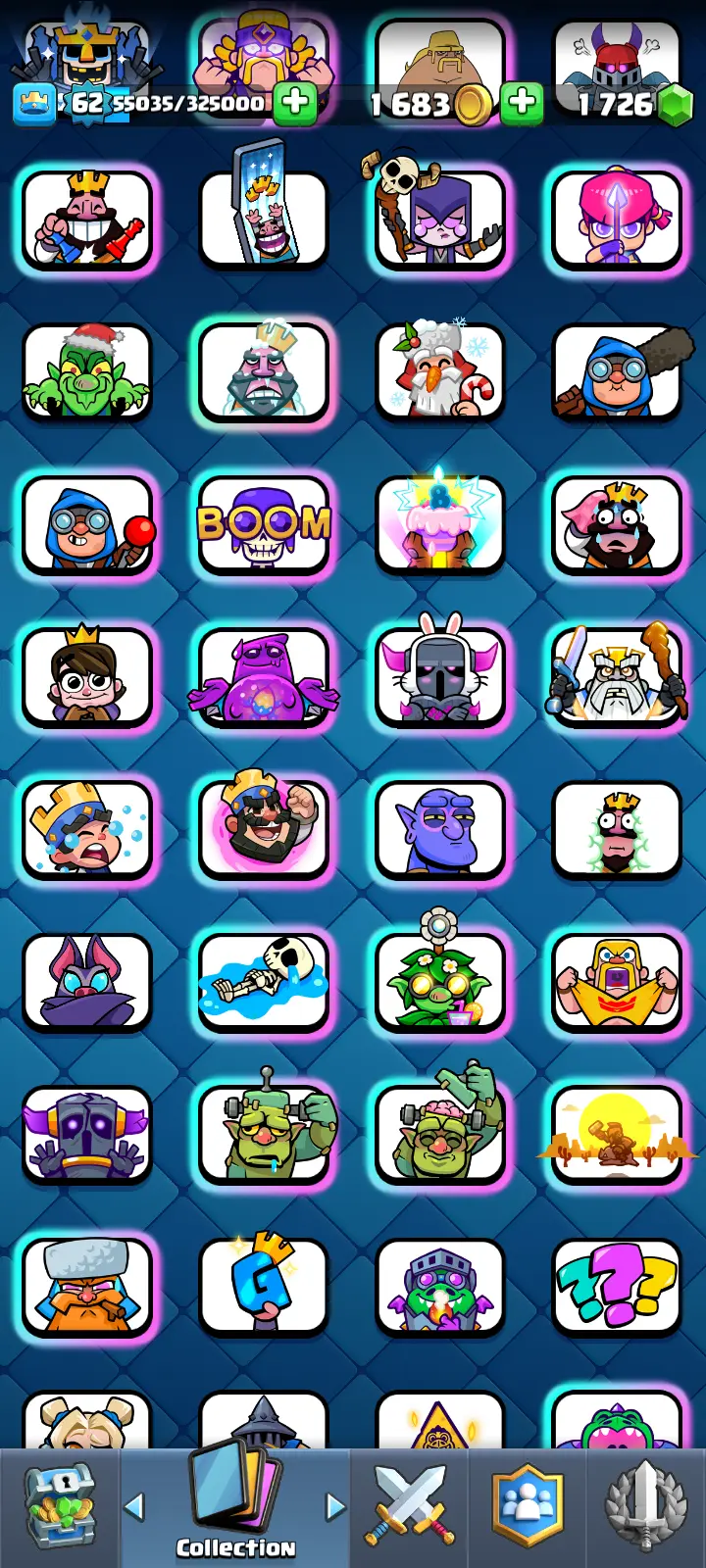Choose the snowman with candy cane emote
Screen dimensions: 706x1568
440,373
